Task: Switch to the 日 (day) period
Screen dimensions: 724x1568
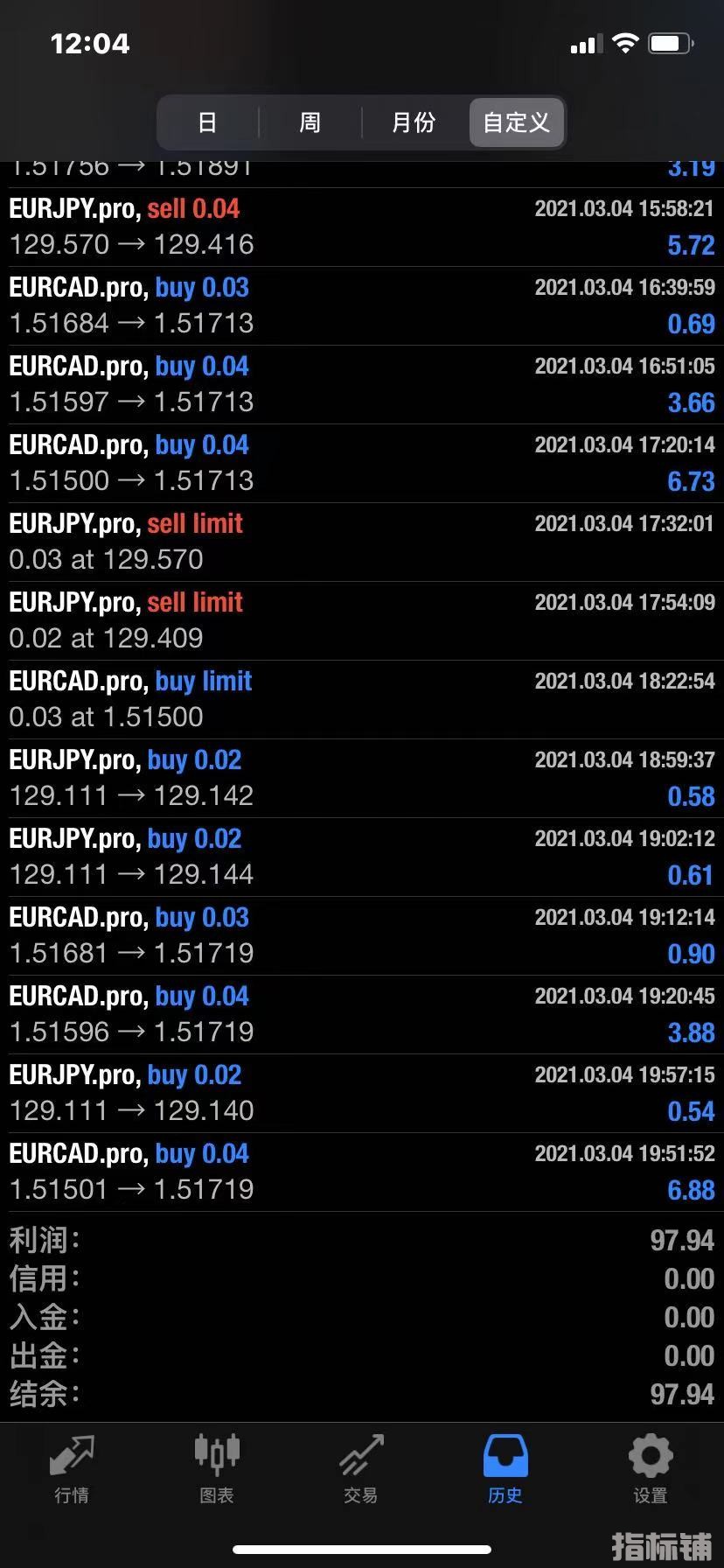Action: (x=207, y=122)
